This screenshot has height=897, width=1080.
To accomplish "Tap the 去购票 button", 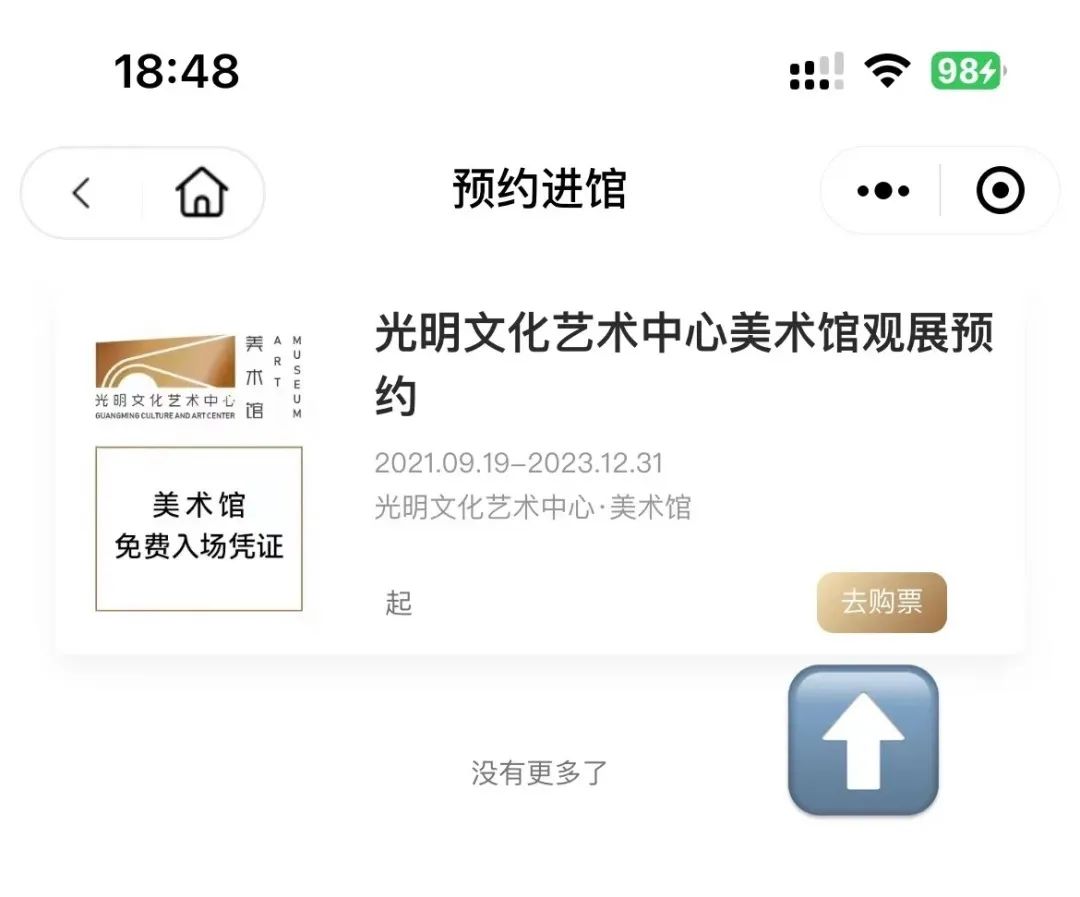I will click(881, 602).
